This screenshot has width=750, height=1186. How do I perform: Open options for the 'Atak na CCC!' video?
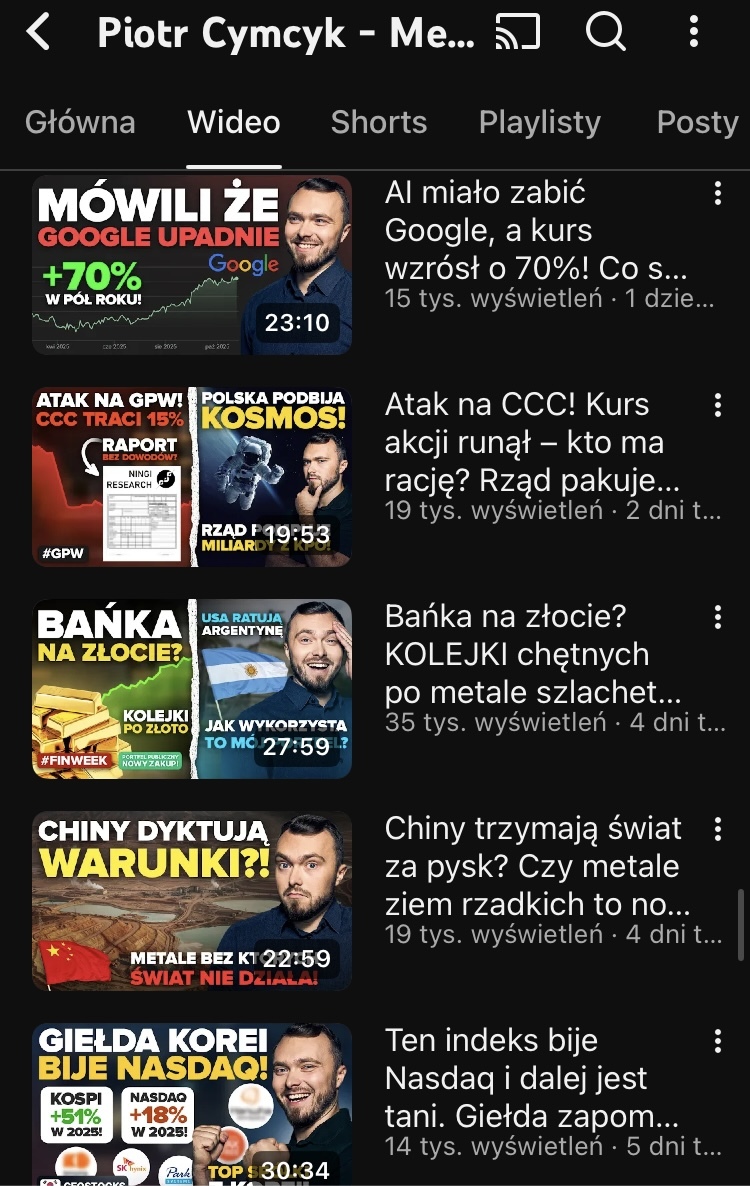[x=718, y=405]
